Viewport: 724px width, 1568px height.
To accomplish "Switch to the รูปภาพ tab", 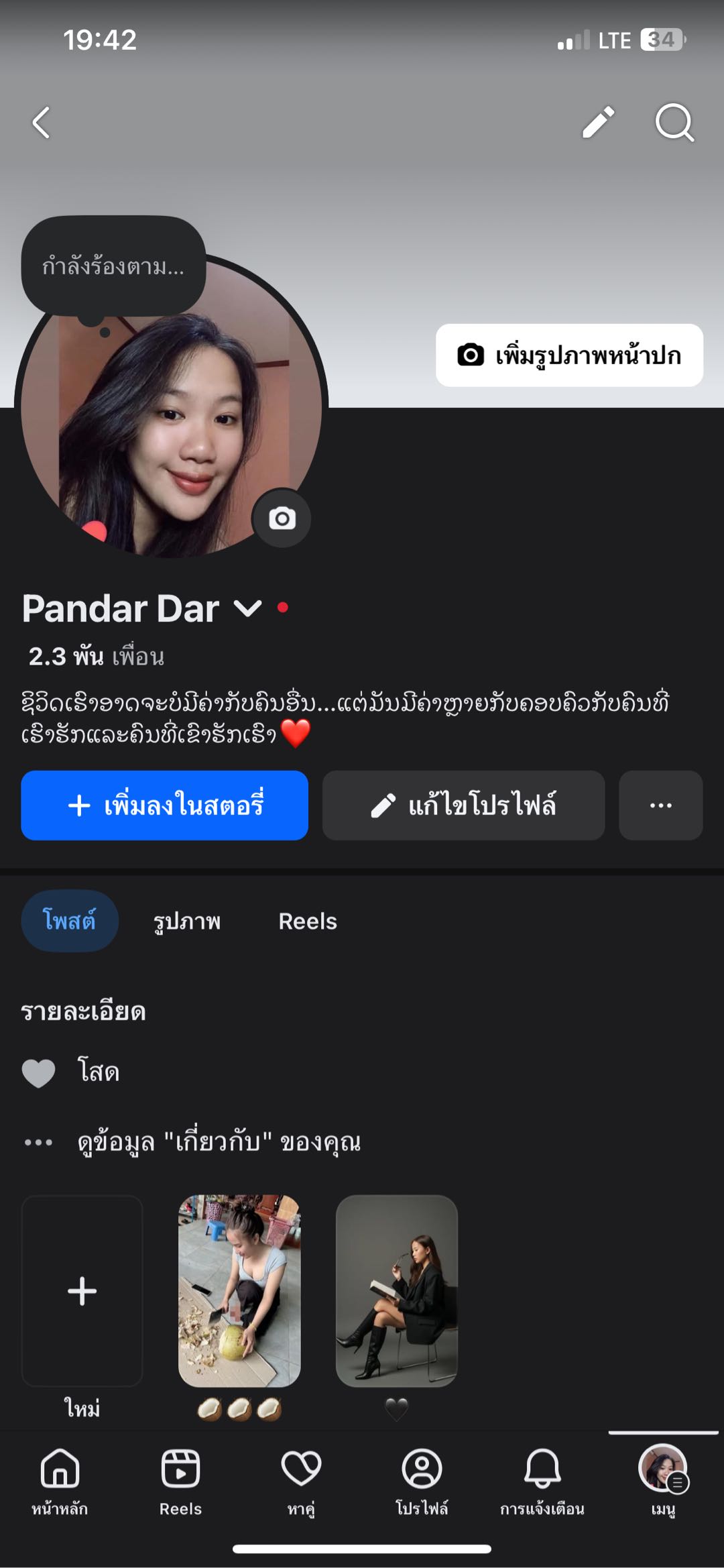I will click(187, 921).
